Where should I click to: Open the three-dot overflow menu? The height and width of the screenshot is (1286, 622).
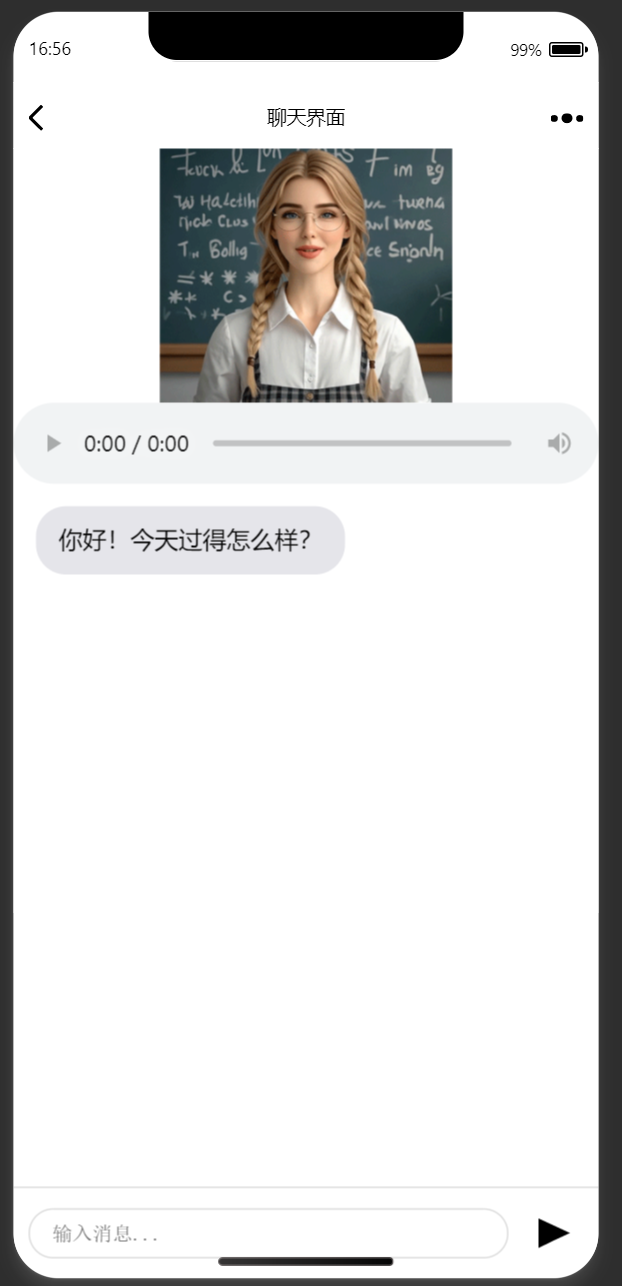point(567,118)
